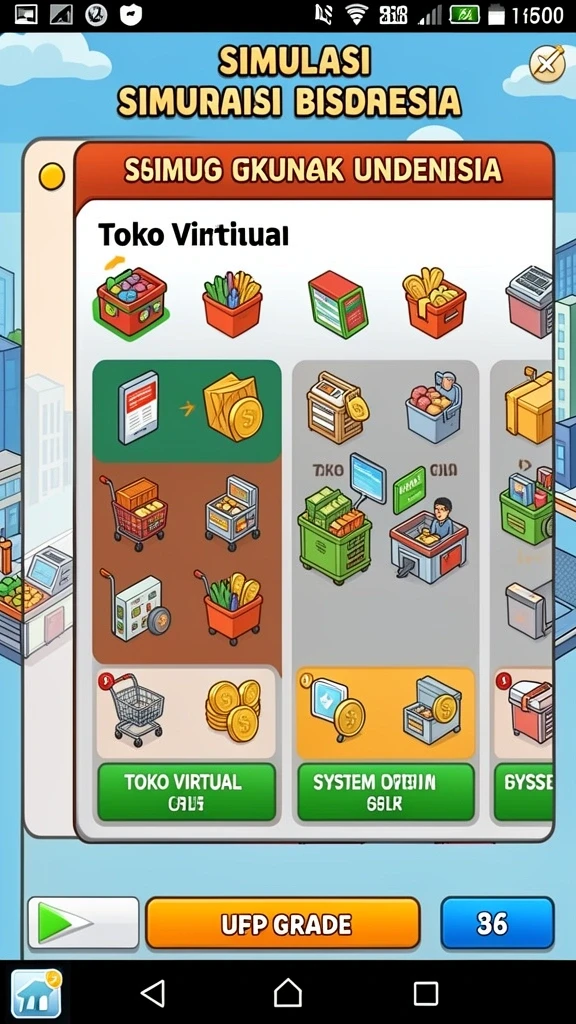Image resolution: width=576 pixels, height=1024 pixels.
Task: Hit the orange UFP GRADE button
Action: [283, 923]
